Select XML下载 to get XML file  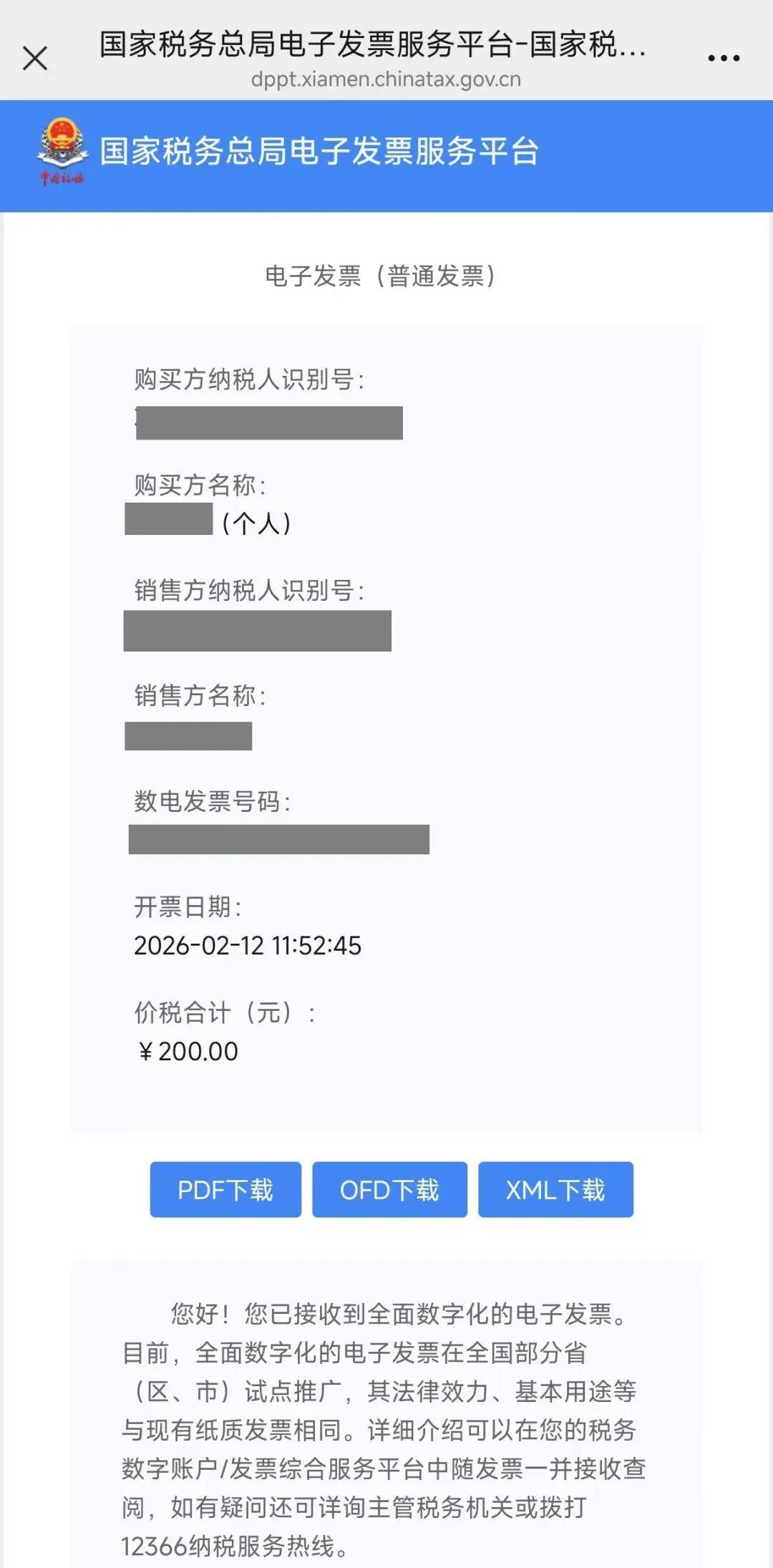tap(555, 1189)
